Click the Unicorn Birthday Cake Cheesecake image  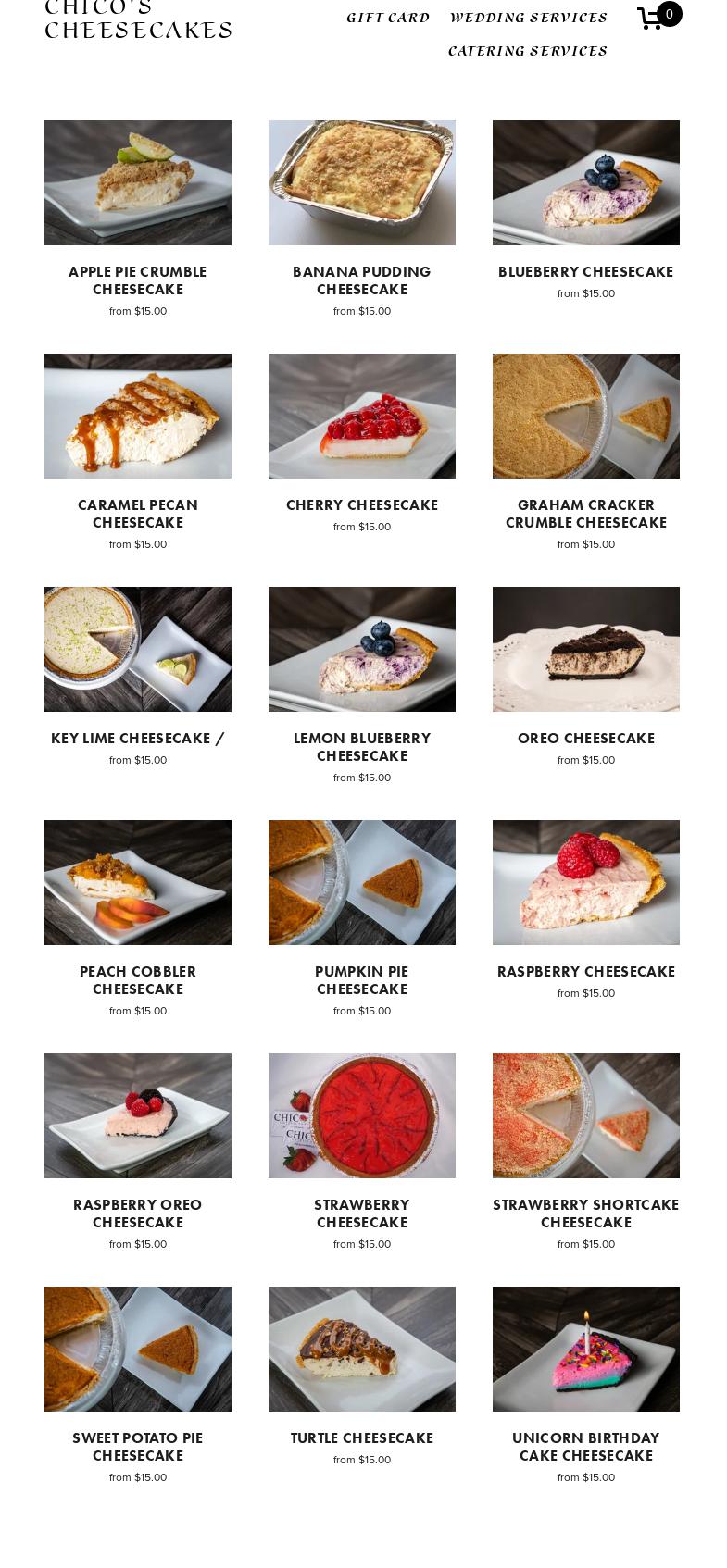click(x=586, y=1349)
